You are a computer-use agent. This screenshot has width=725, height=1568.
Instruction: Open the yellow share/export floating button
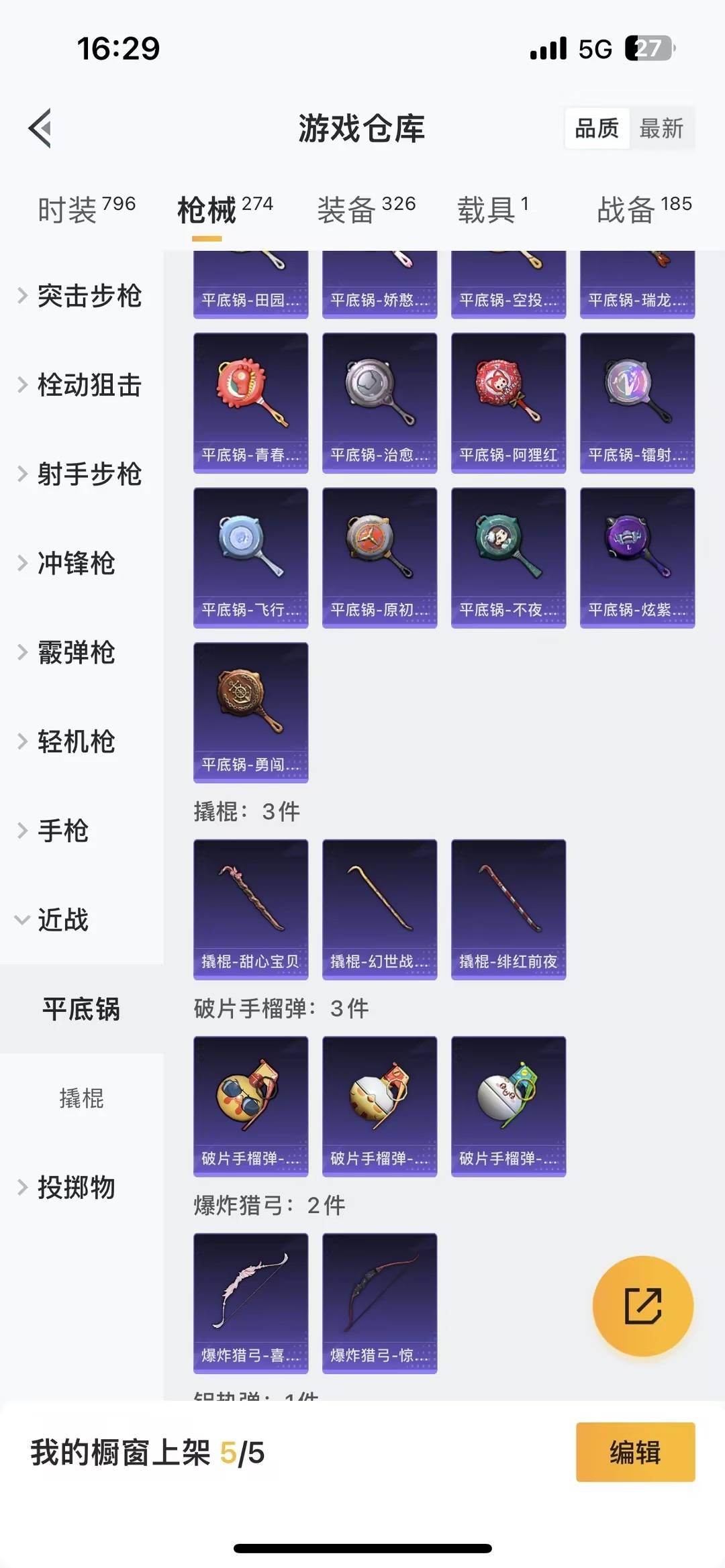[641, 1305]
